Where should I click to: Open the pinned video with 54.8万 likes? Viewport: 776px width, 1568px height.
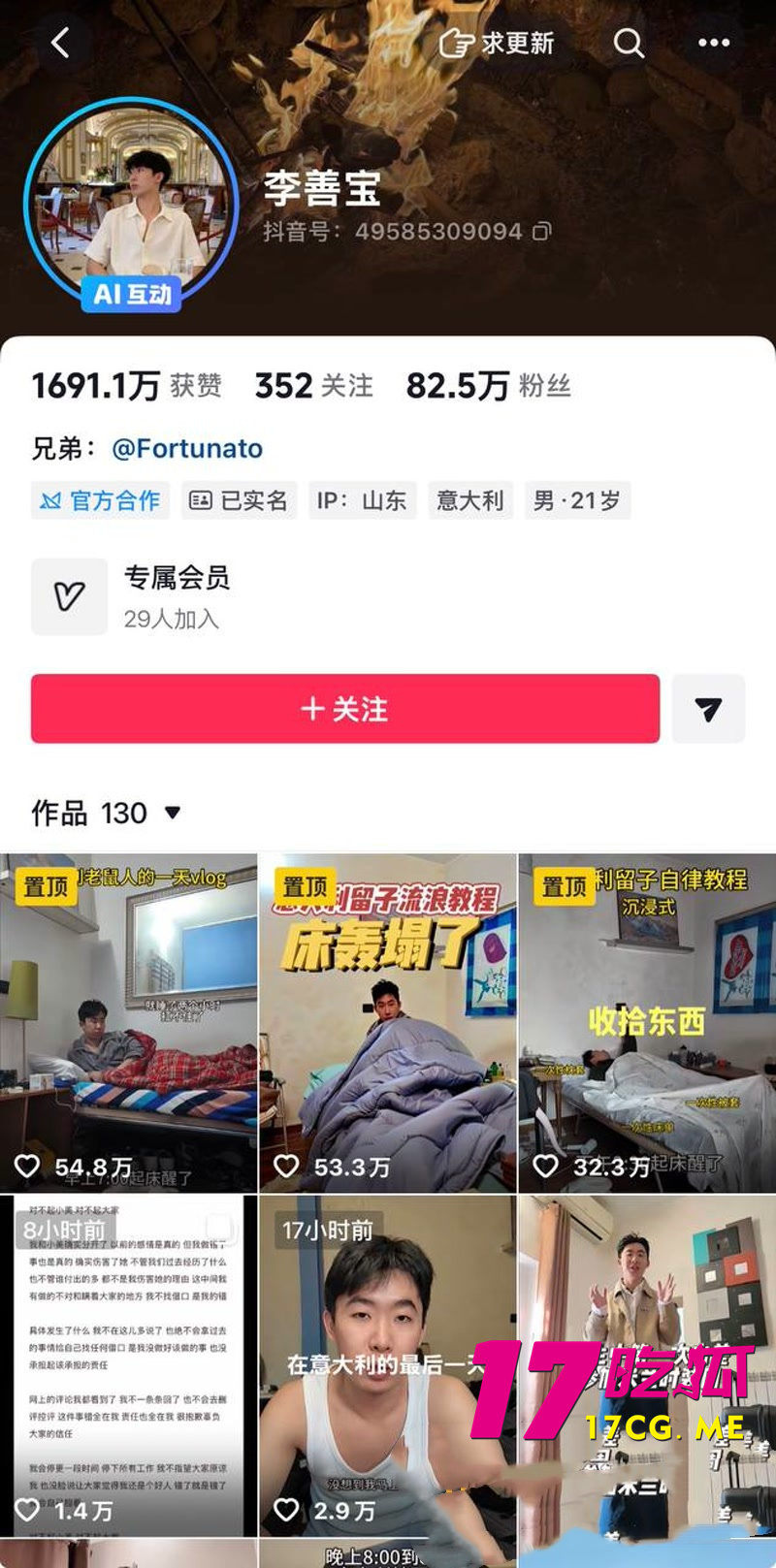click(128, 1023)
